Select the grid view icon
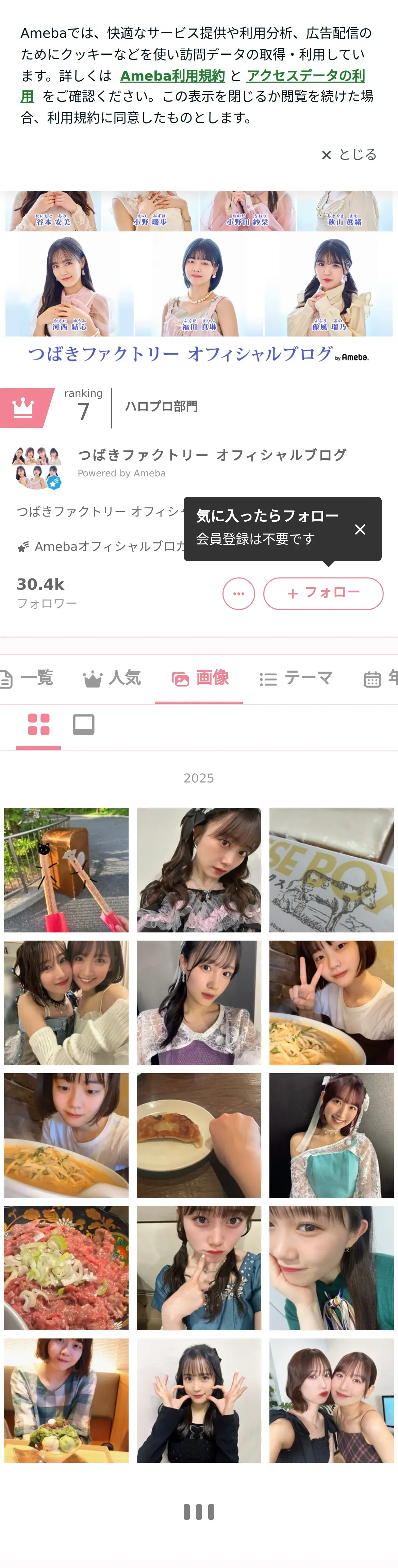 point(39,724)
